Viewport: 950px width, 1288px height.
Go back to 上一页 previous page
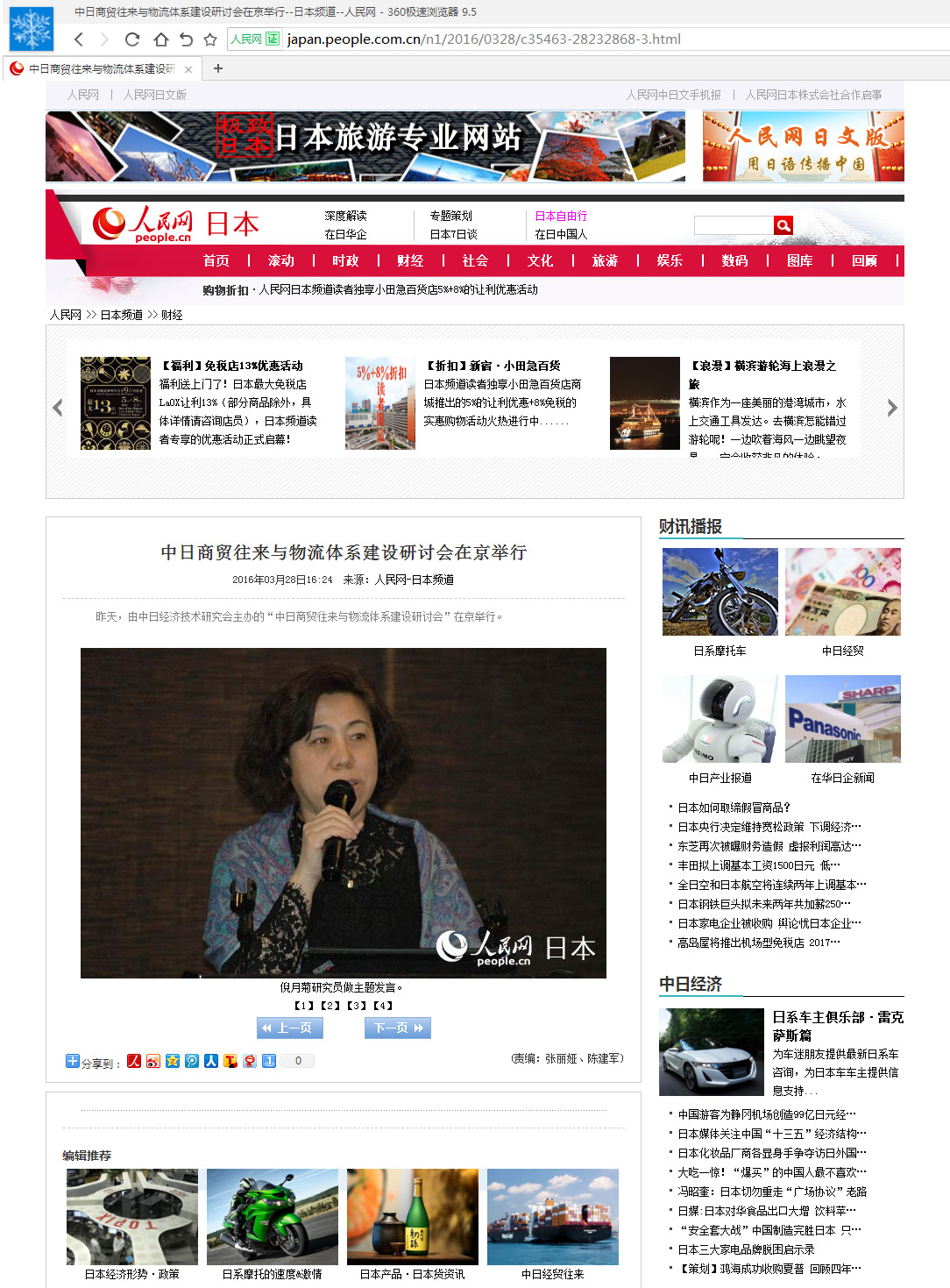[290, 1028]
